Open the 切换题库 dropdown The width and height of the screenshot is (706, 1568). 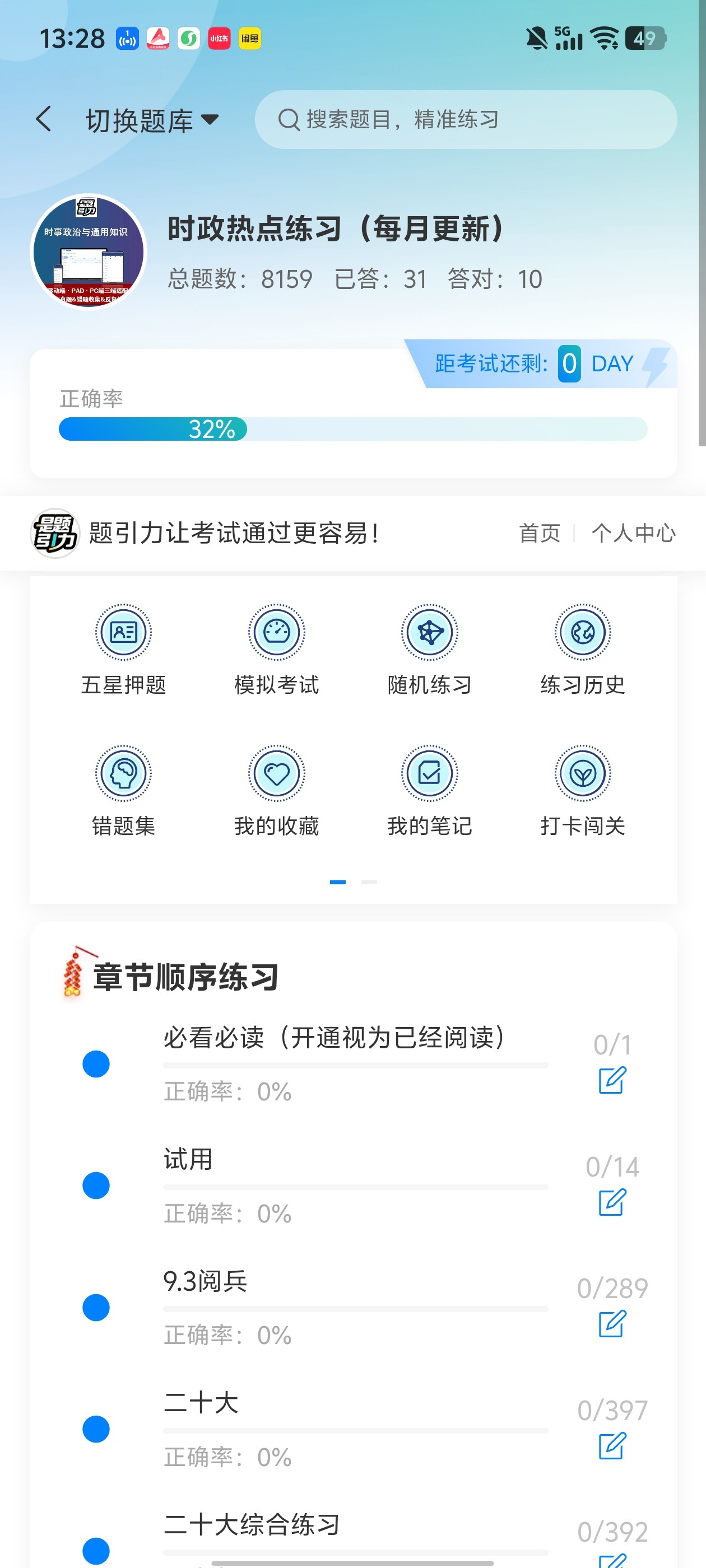(x=152, y=120)
